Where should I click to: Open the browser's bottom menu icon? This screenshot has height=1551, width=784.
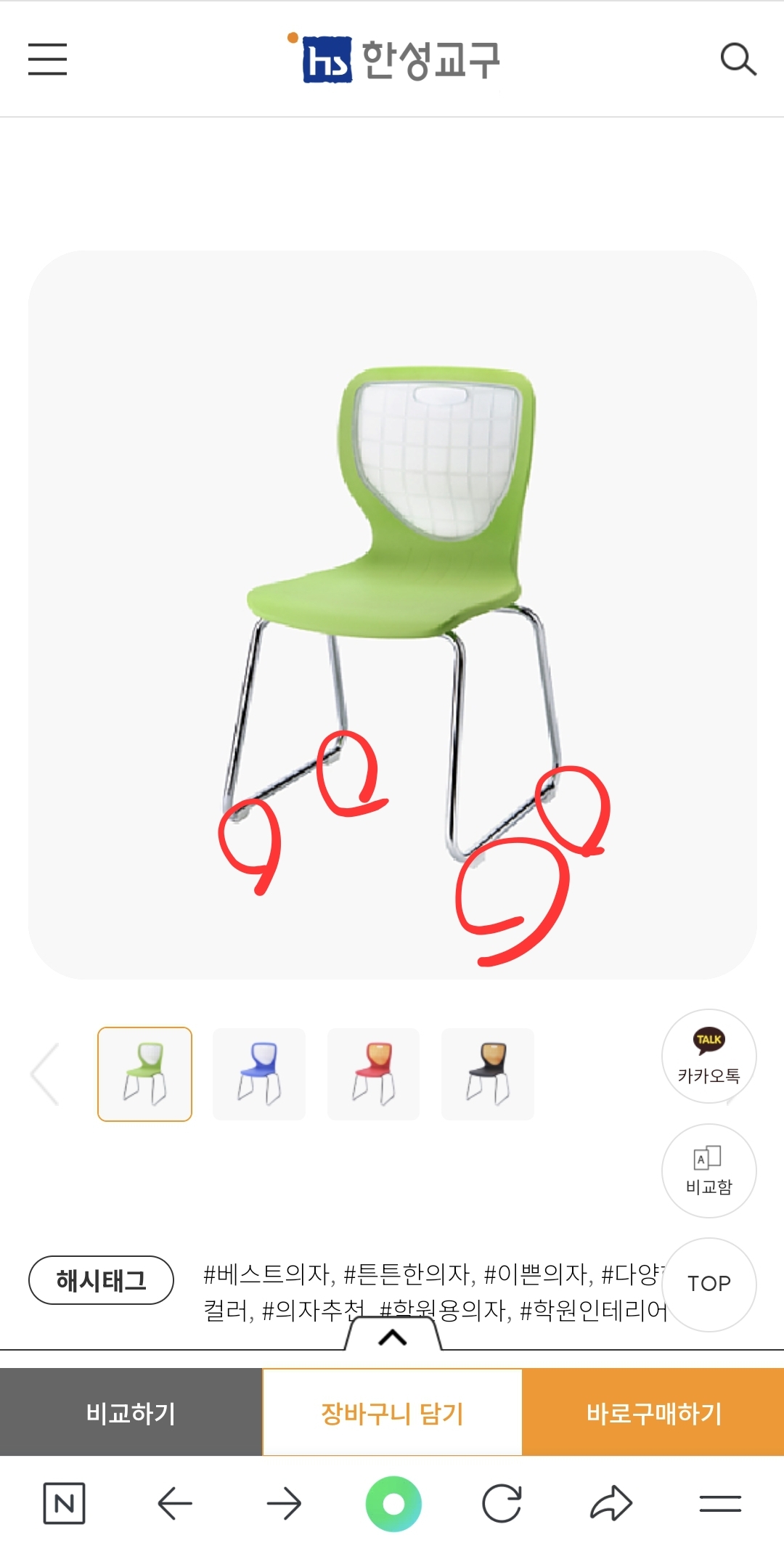click(x=720, y=1503)
